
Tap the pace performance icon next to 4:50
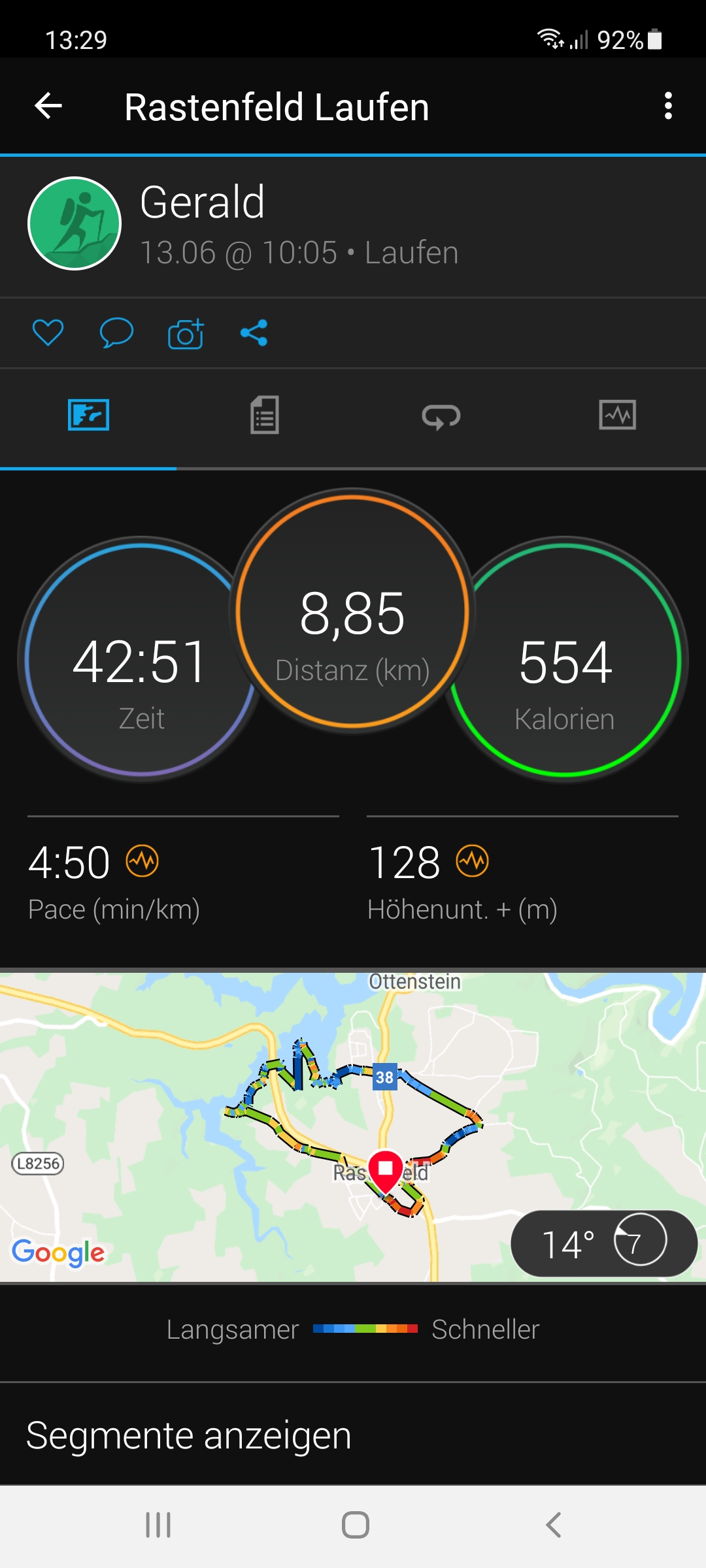[143, 861]
